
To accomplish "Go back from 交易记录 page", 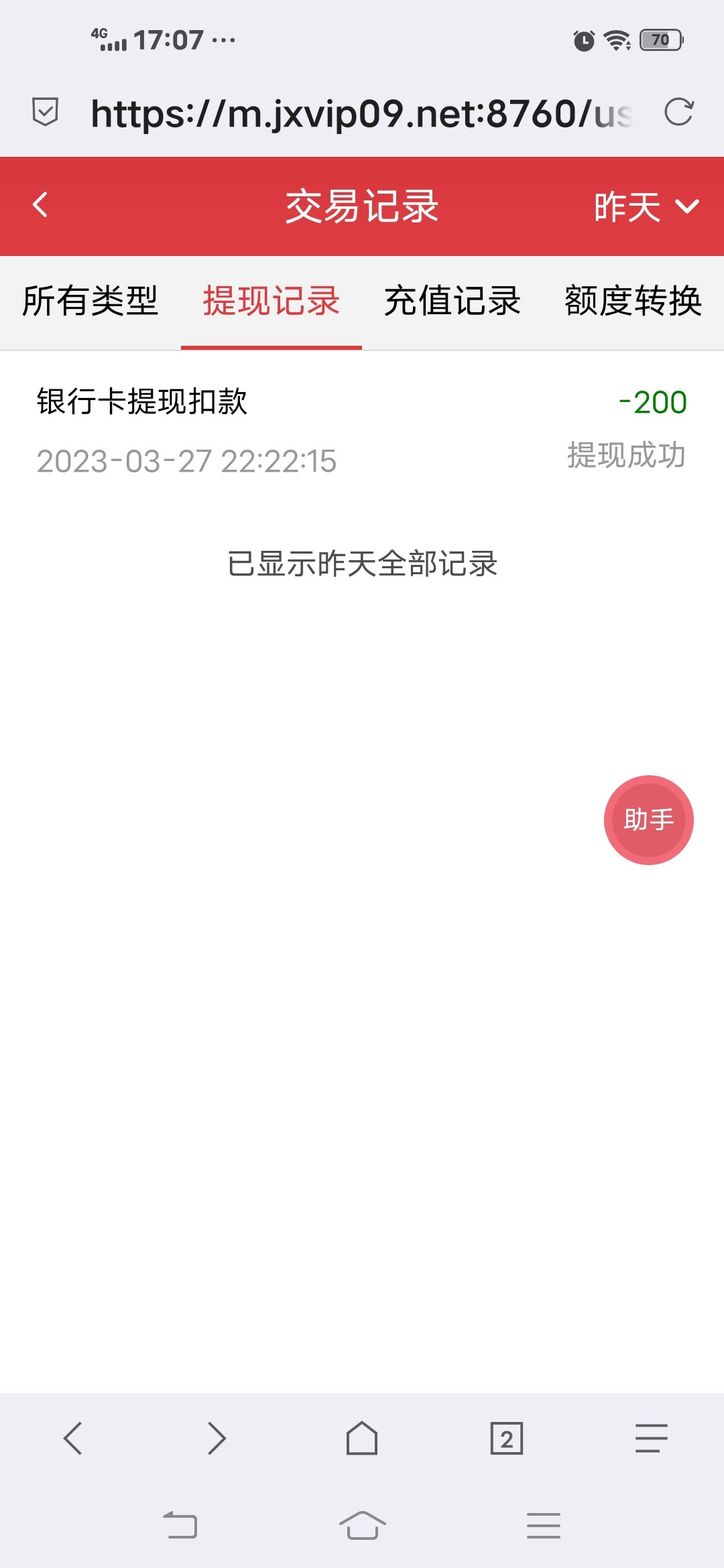I will pyautogui.click(x=40, y=205).
